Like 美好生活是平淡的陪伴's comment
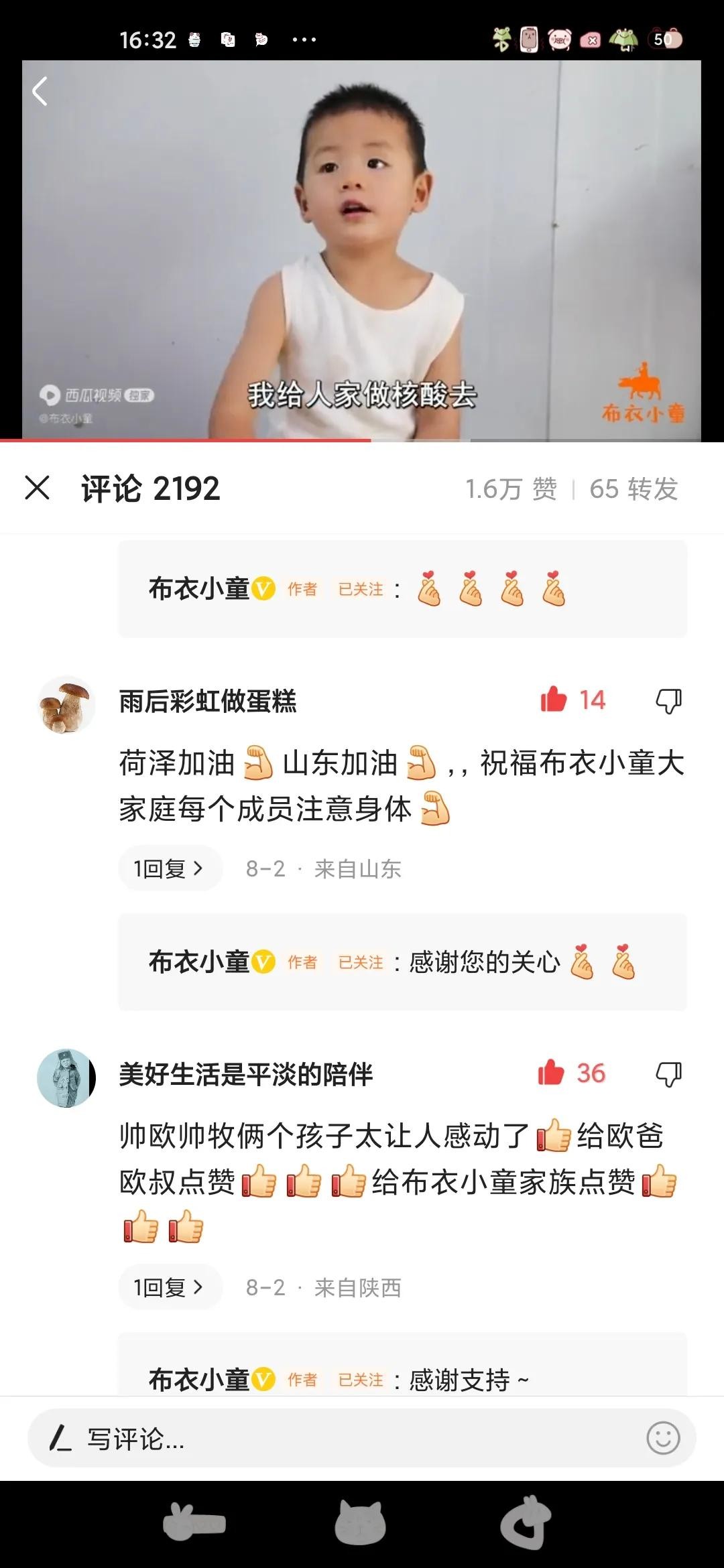Screen dimensions: 724x1568 pos(552,1073)
